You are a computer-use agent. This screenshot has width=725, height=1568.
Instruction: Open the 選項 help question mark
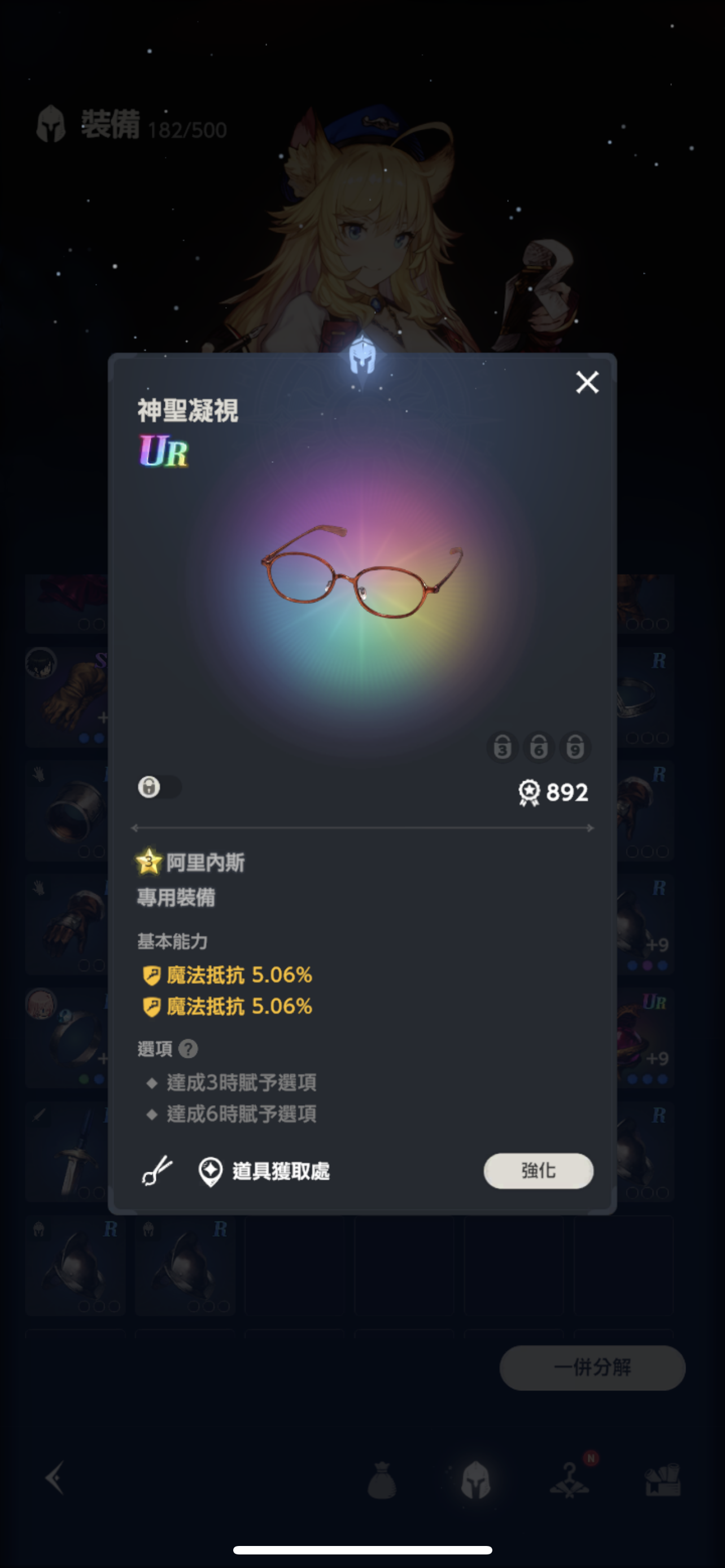pos(189,1049)
